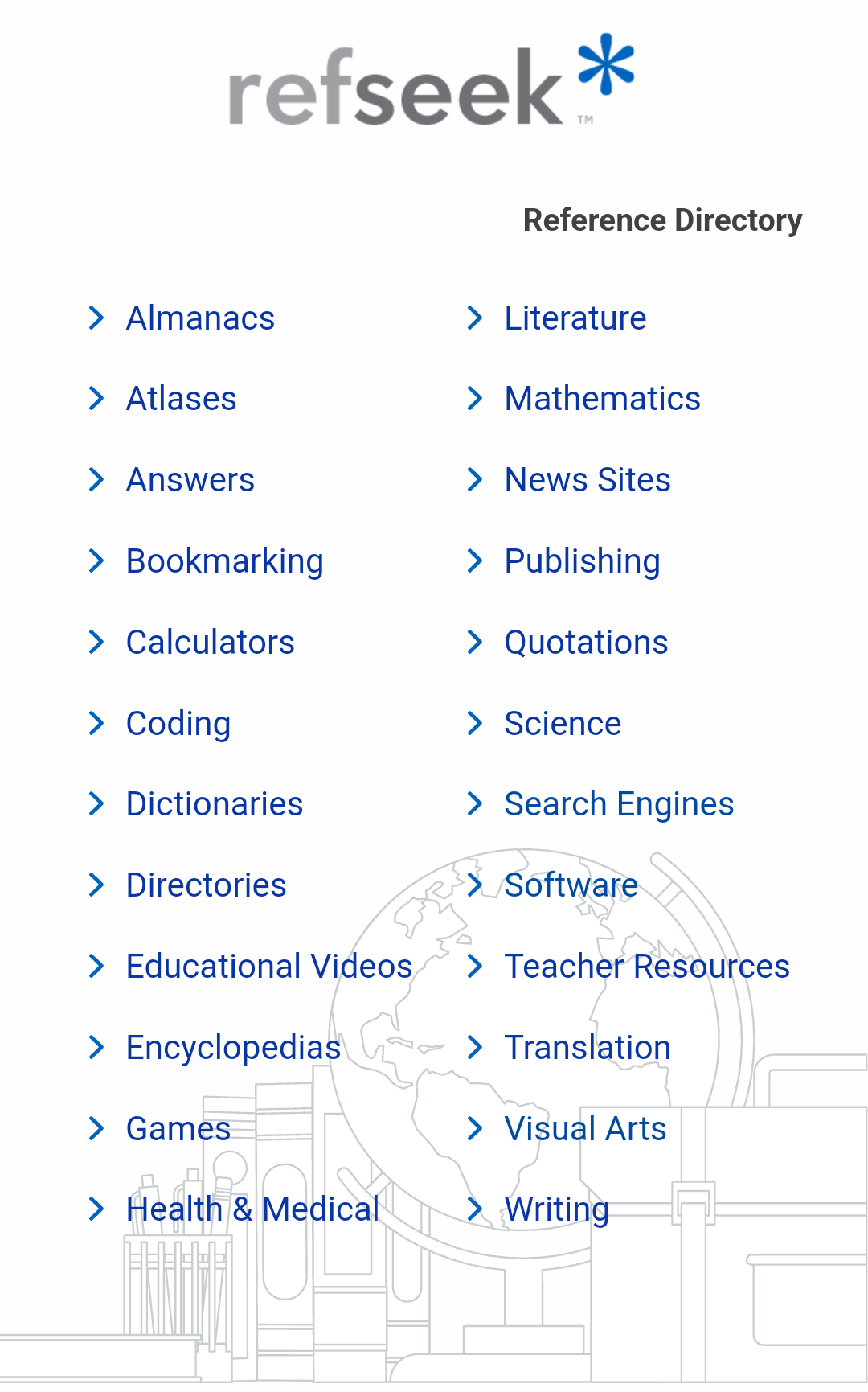Image resolution: width=868 pixels, height=1392 pixels.
Task: Select Bookmarking from the directory
Action: point(225,561)
